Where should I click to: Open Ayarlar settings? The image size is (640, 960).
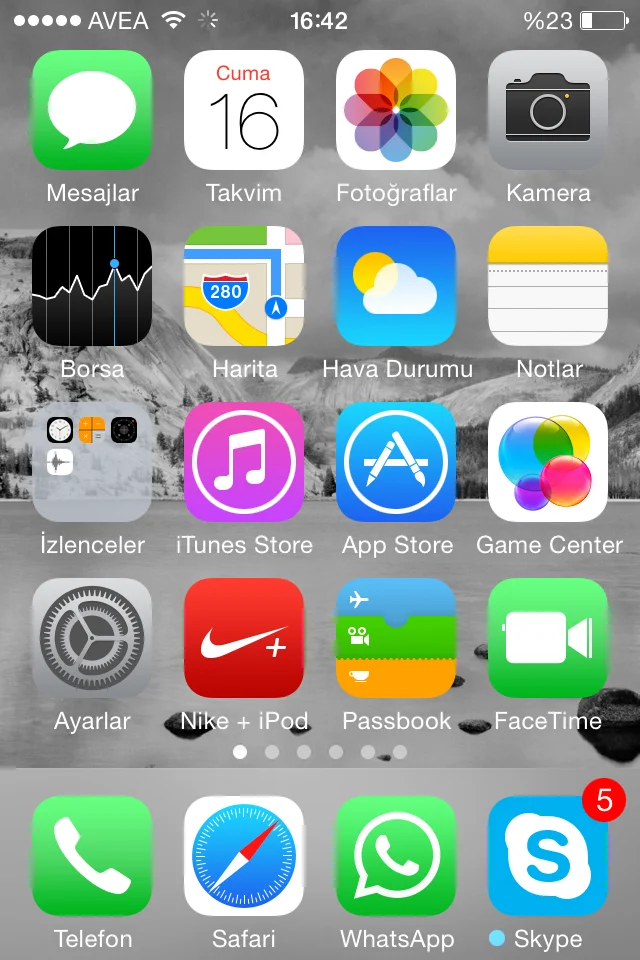[92, 638]
